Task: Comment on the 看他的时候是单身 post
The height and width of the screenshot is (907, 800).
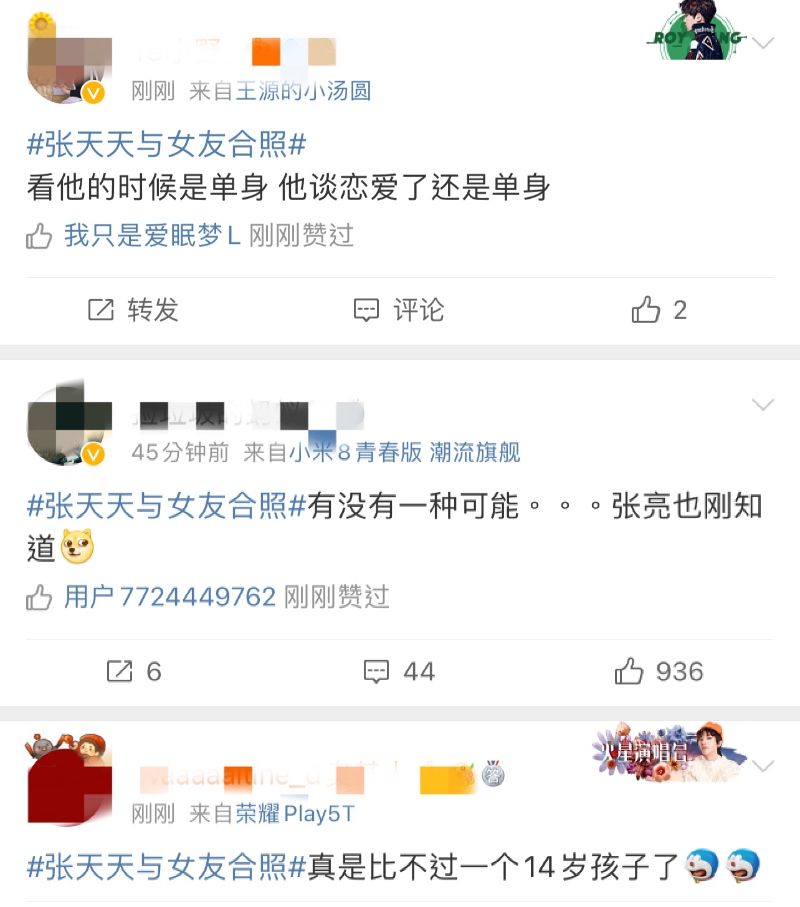Action: tap(399, 310)
